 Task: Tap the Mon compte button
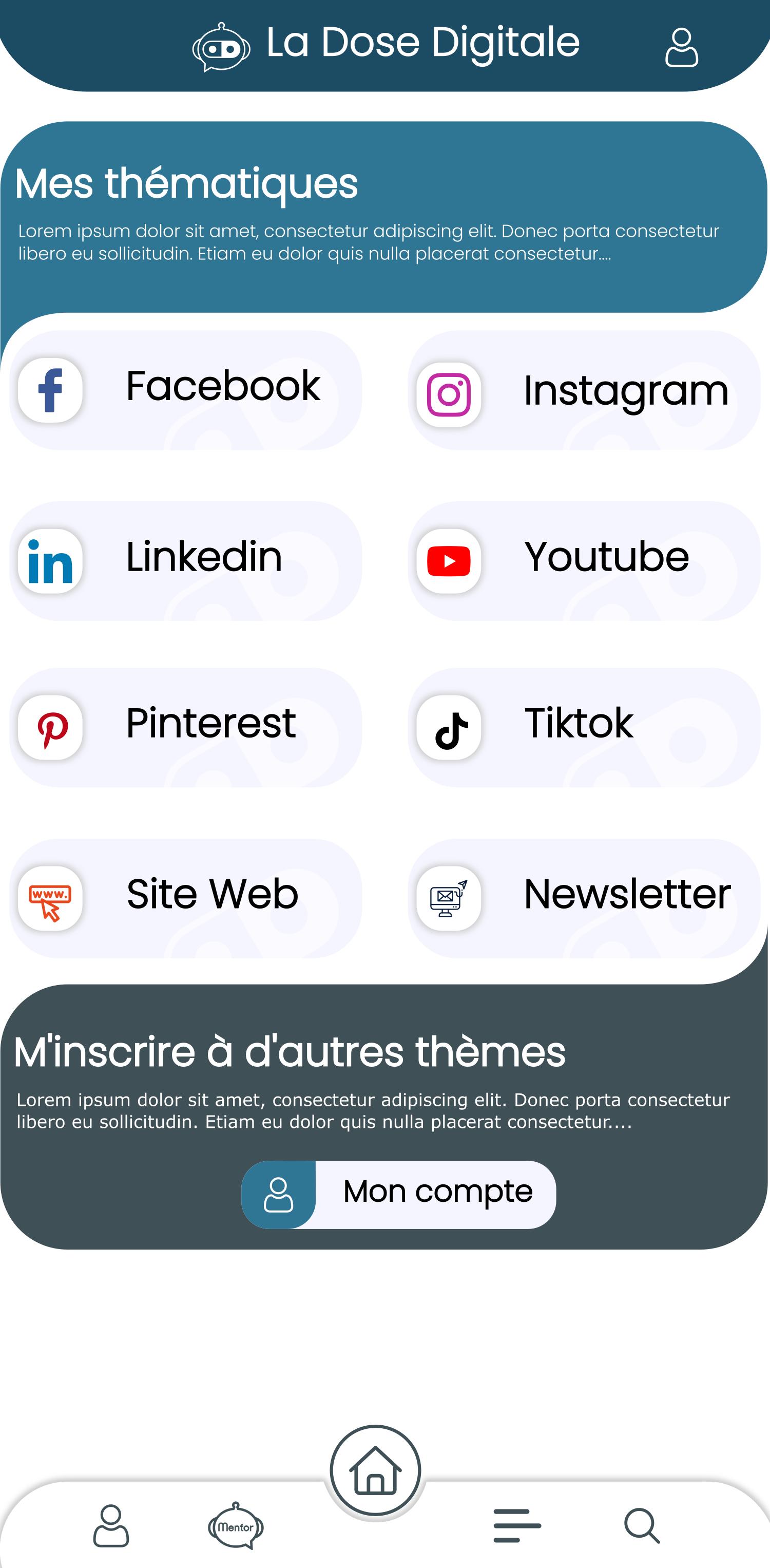point(398,1194)
